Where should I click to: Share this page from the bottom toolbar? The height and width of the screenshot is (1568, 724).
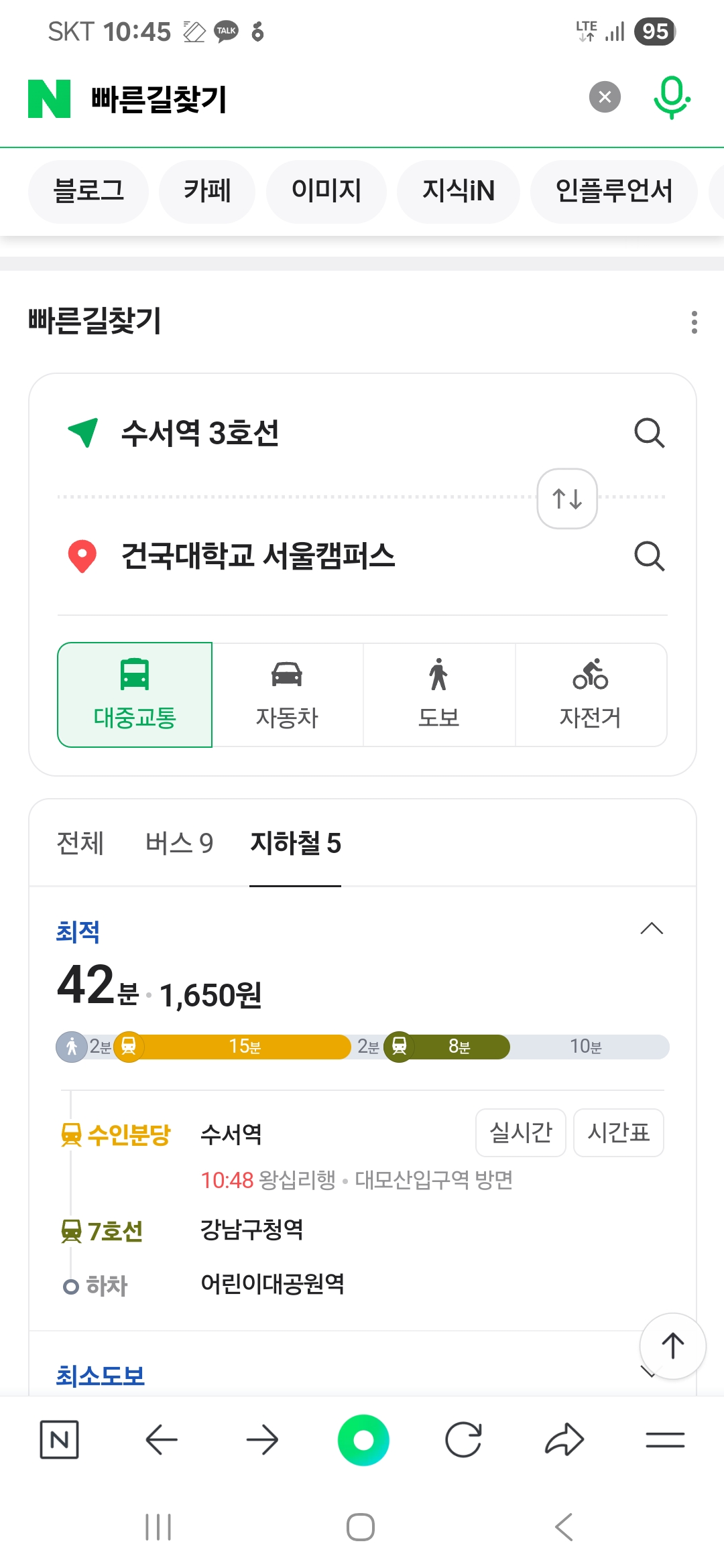click(x=564, y=1439)
